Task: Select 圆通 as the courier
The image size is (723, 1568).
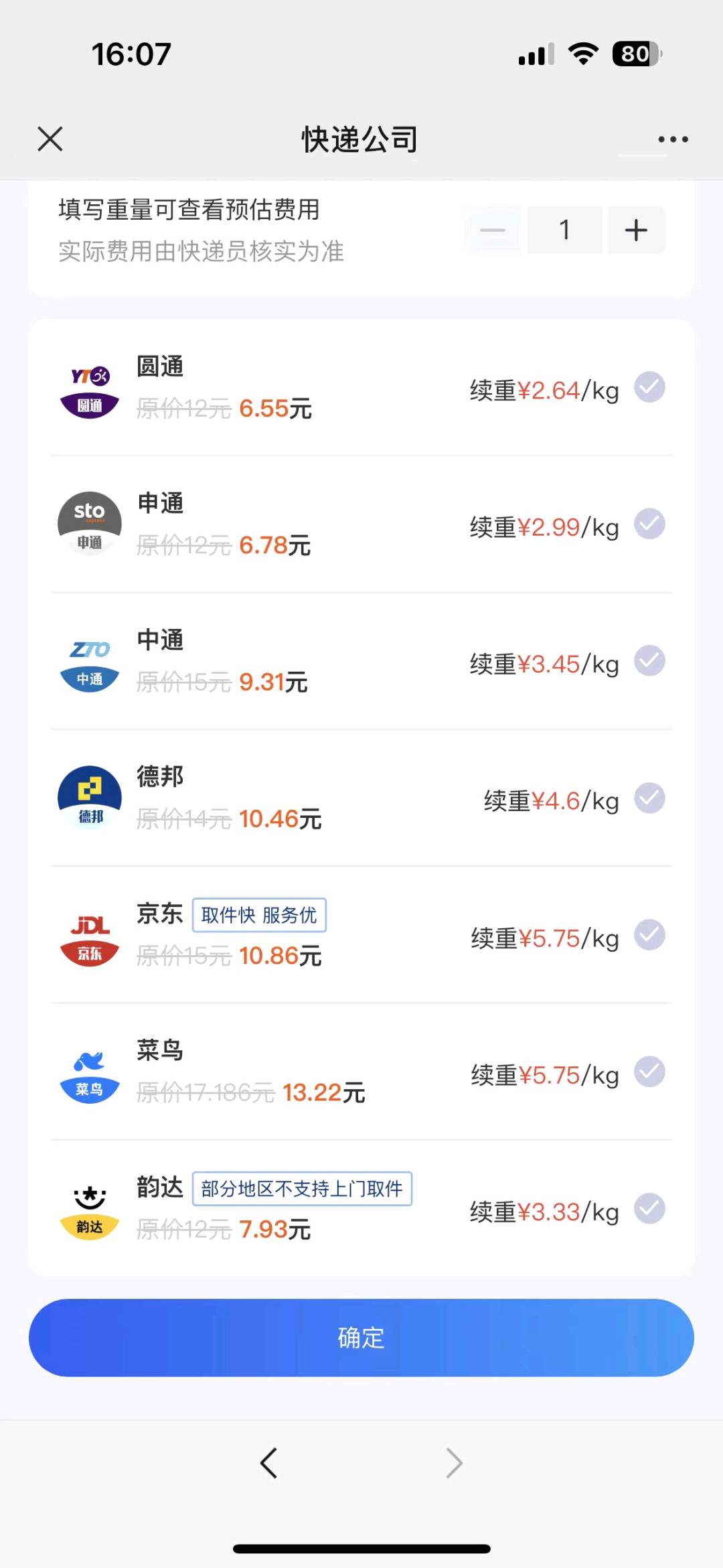Action: pyautogui.click(x=361, y=388)
